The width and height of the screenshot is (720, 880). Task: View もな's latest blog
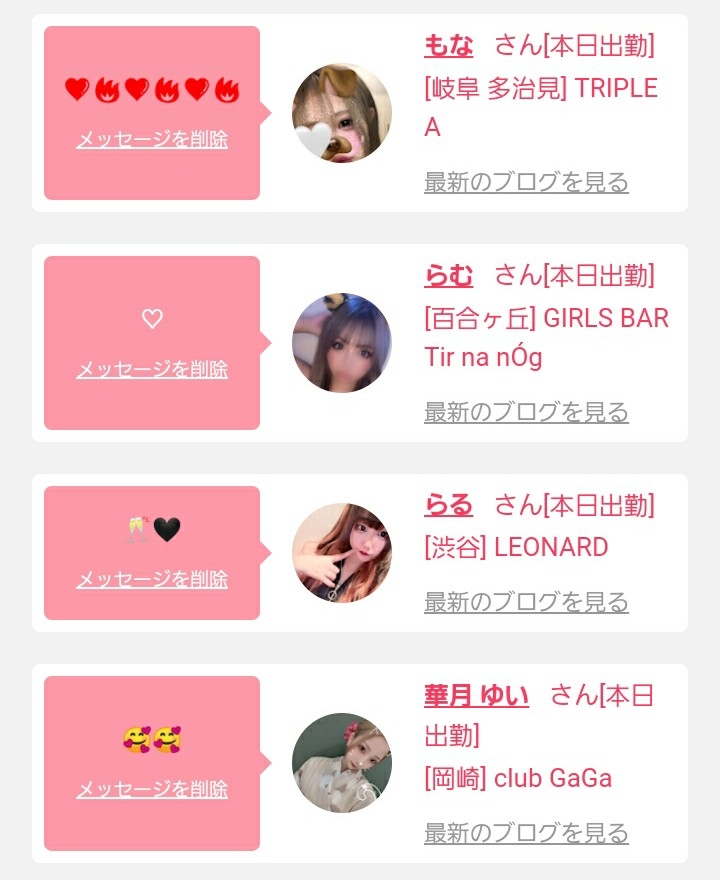tap(526, 182)
